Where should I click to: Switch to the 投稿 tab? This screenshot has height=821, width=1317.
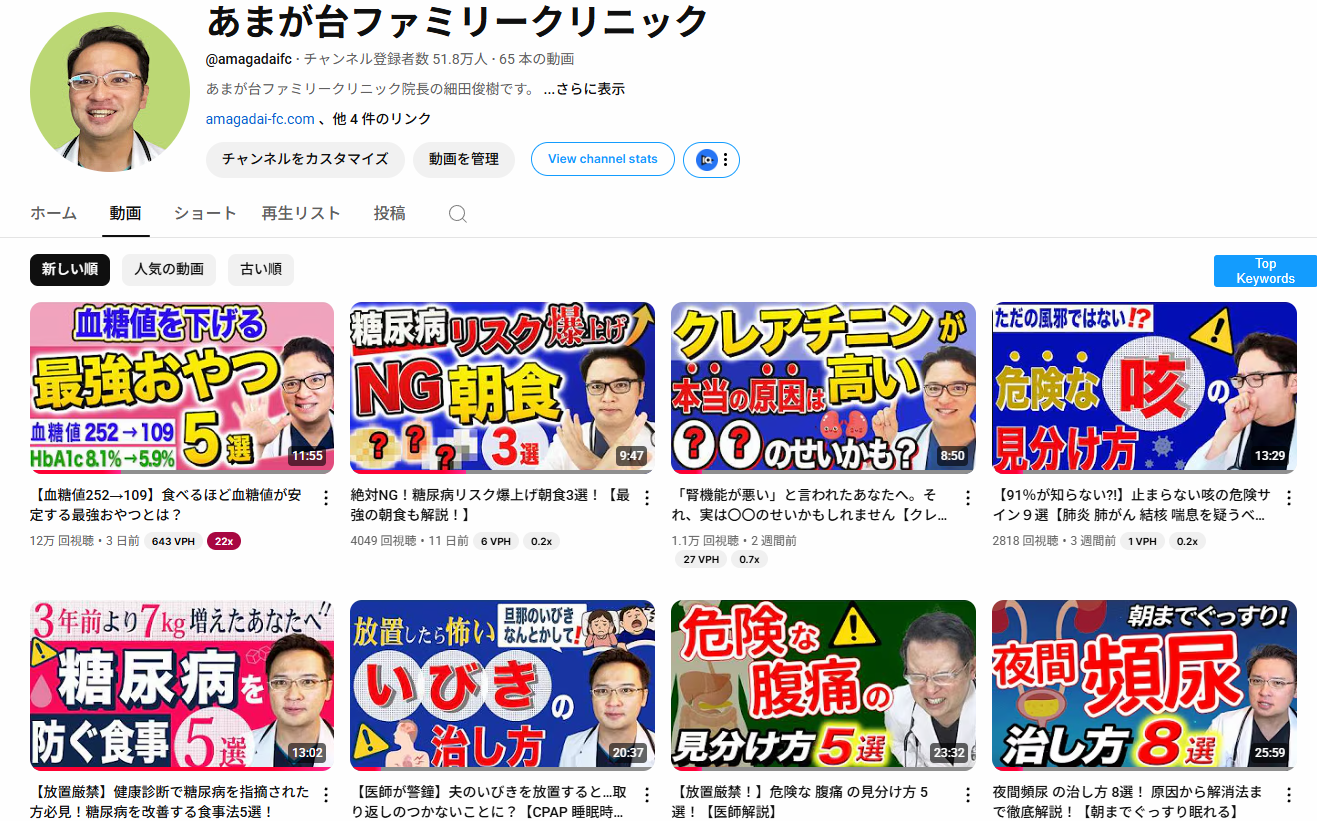click(x=389, y=213)
